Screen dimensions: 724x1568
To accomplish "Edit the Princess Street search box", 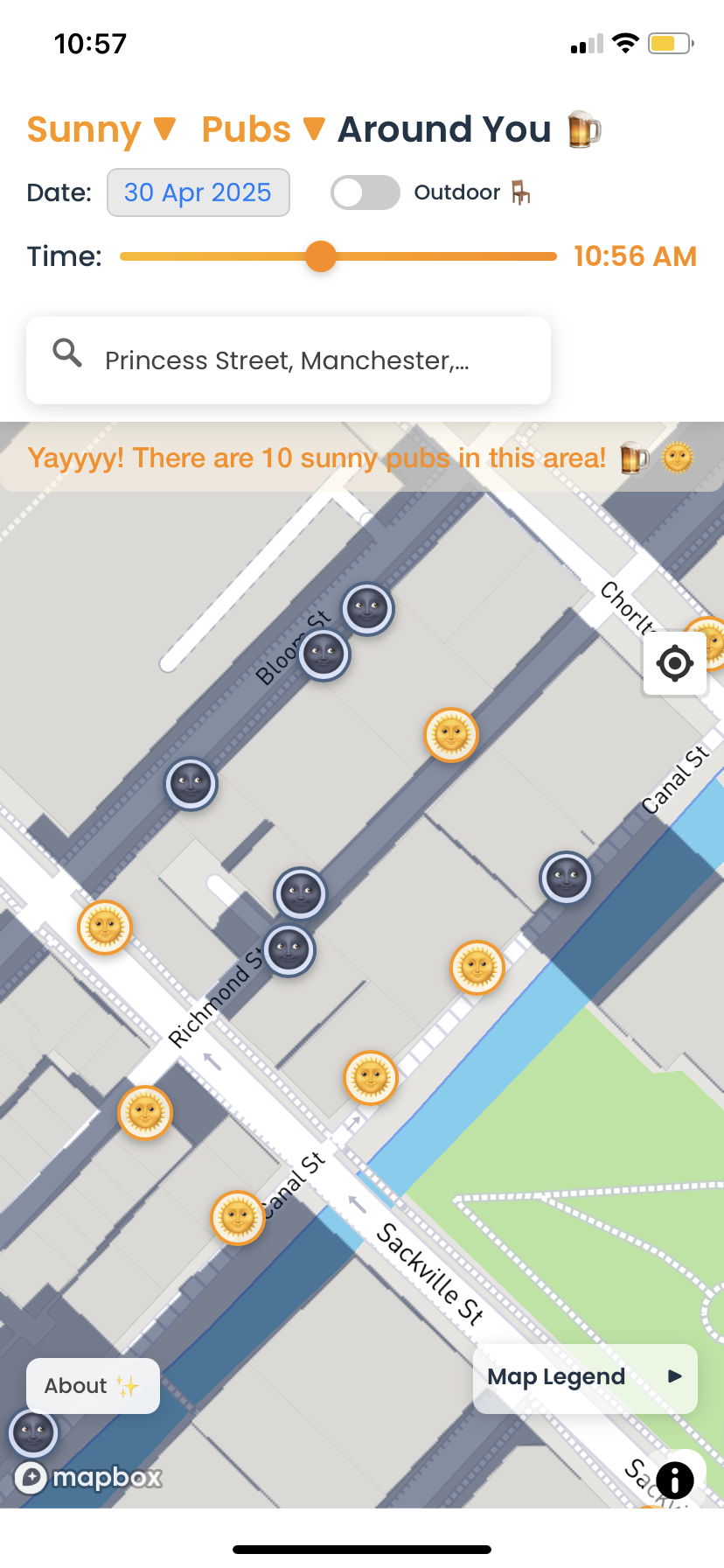I will [289, 360].
